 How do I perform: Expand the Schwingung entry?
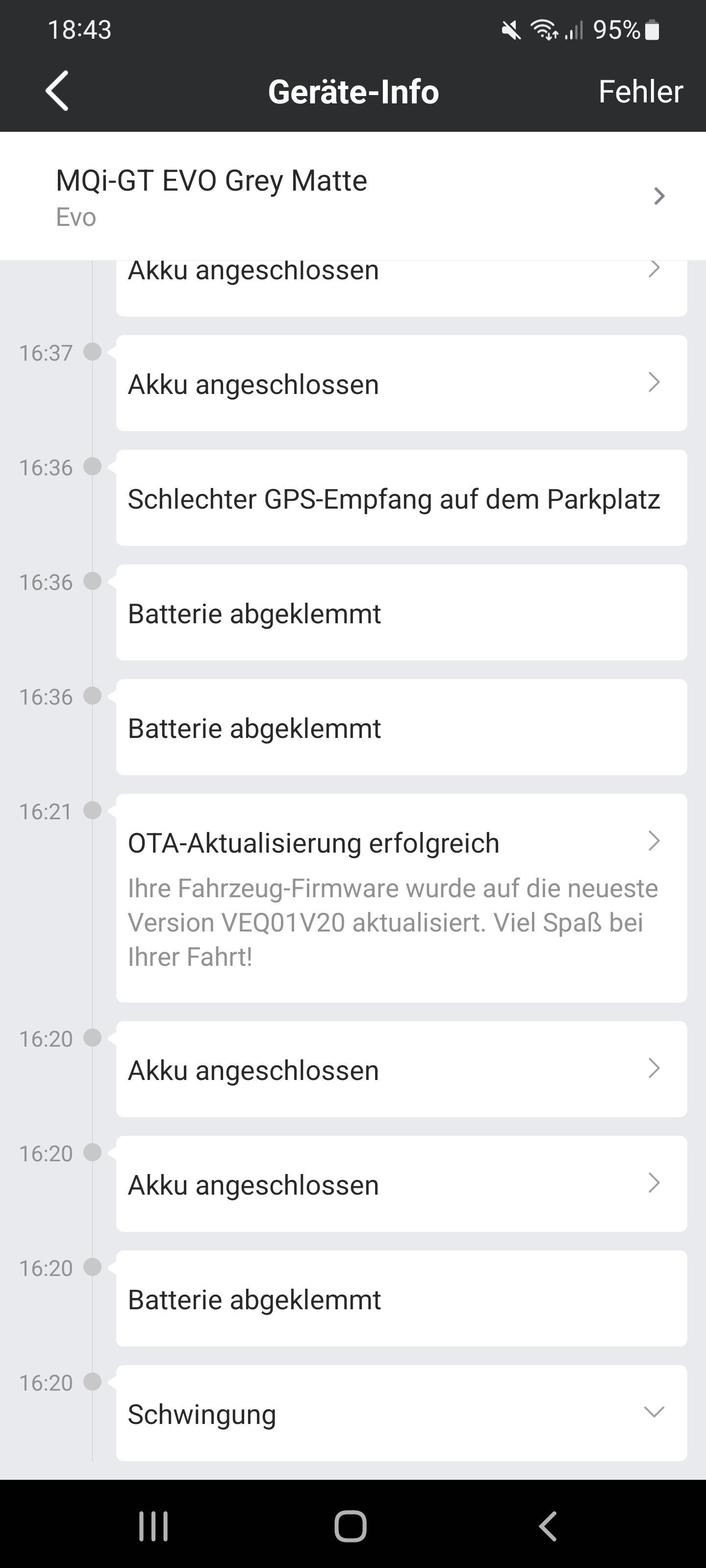(x=654, y=1413)
